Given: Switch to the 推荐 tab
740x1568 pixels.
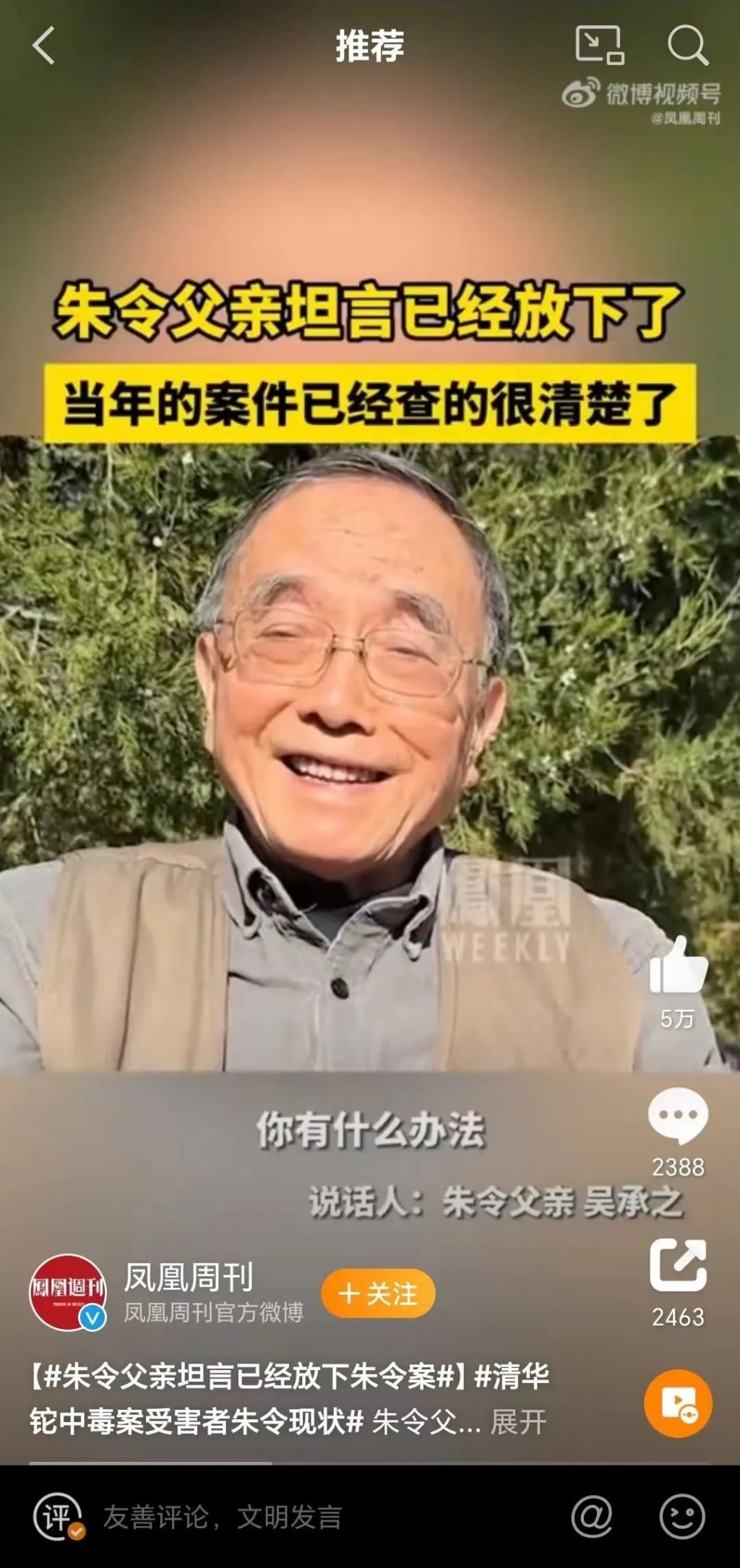Looking at the screenshot, I should coord(369,46).
